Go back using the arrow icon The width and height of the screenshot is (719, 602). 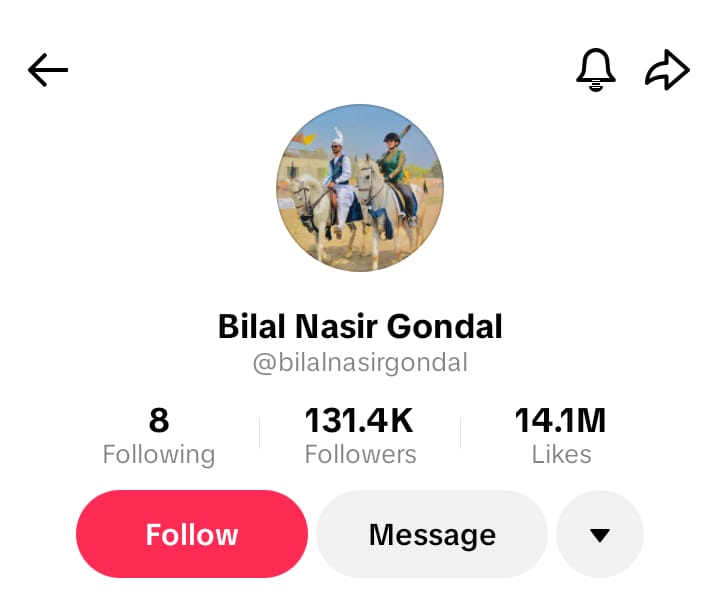[x=48, y=71]
